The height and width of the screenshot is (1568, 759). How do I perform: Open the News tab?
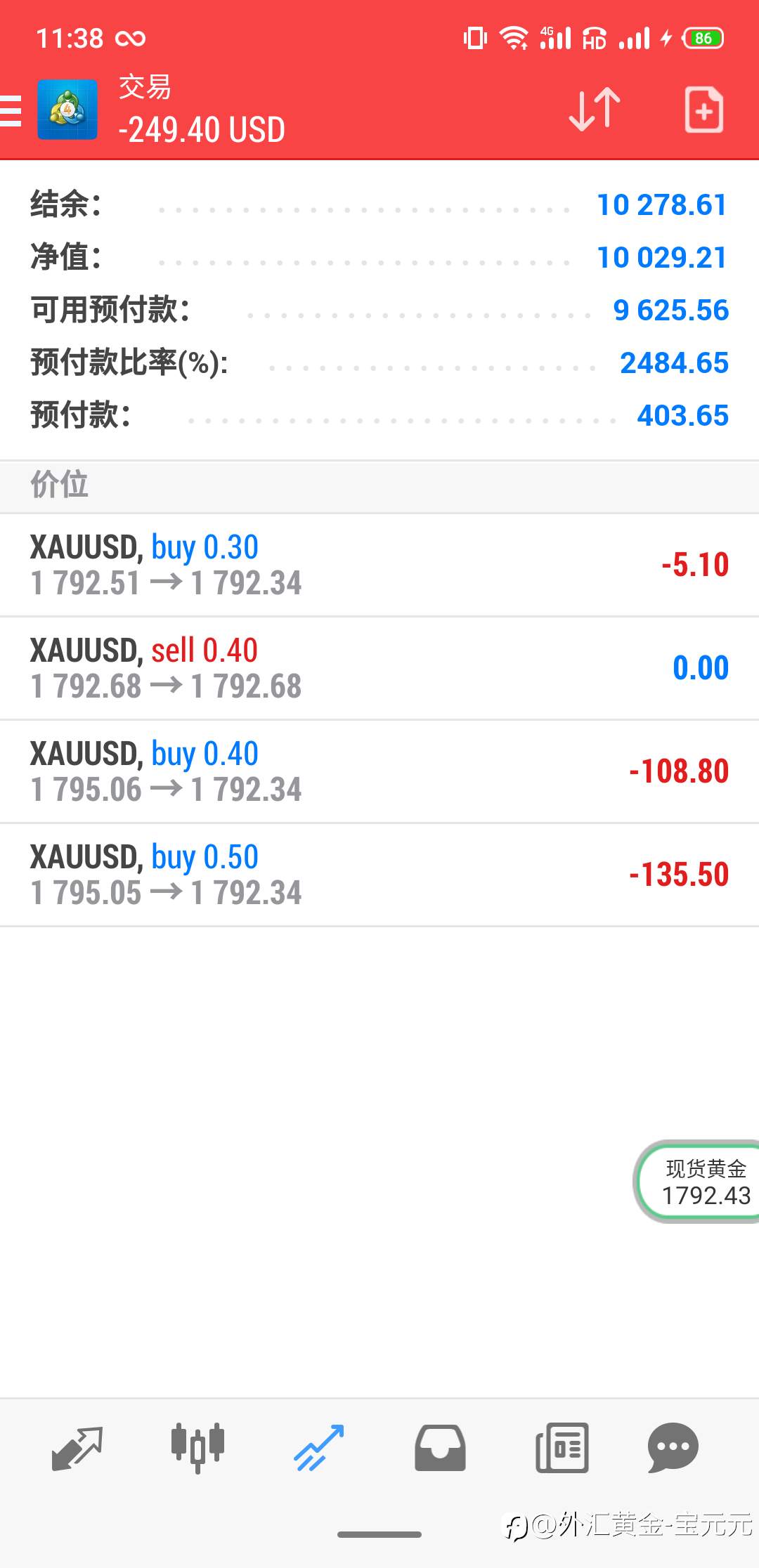click(562, 1449)
